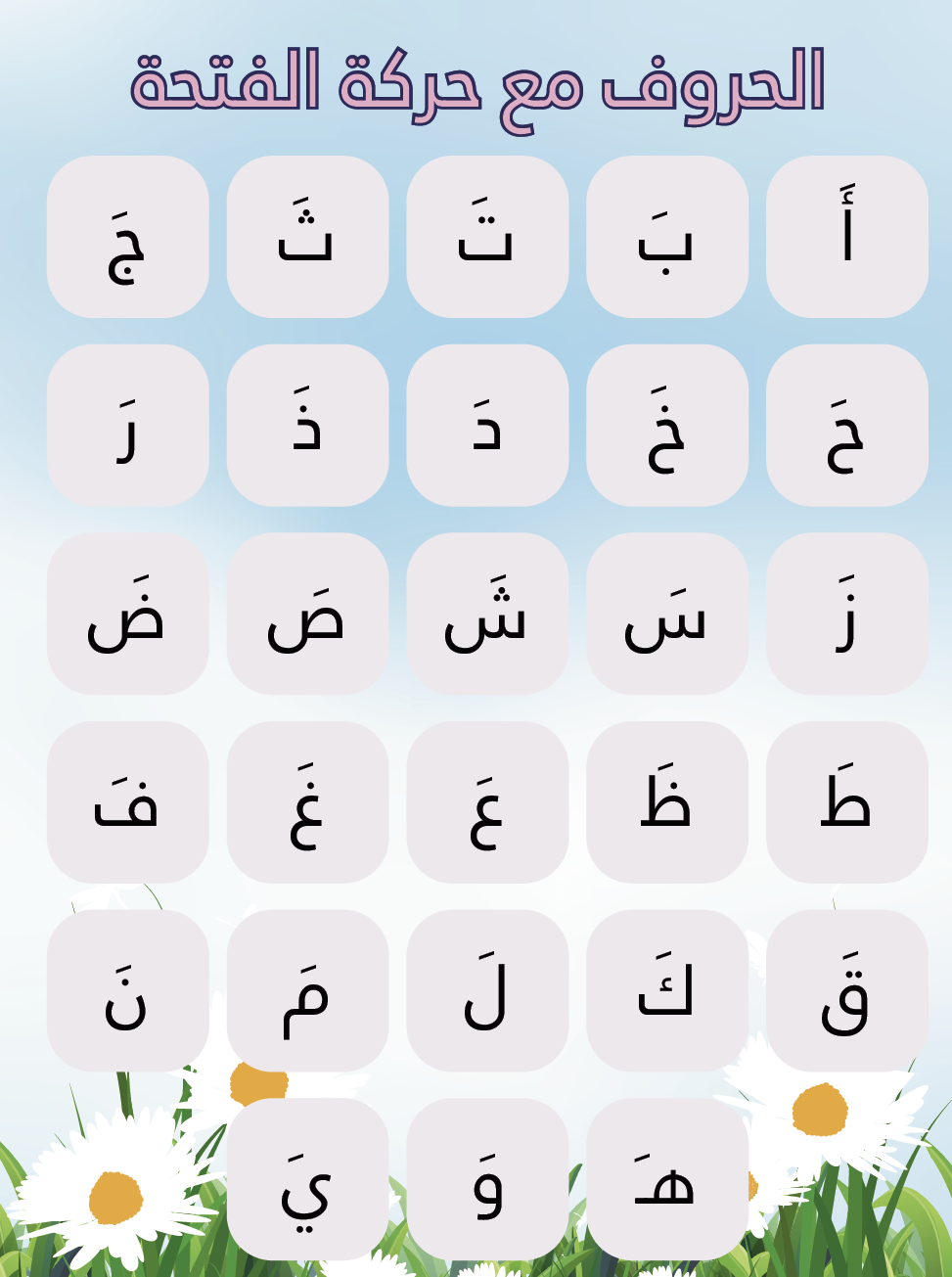Select the letter جَ (jim) tile
Image resolution: width=952 pixels, height=1277 pixels.
pos(127,237)
